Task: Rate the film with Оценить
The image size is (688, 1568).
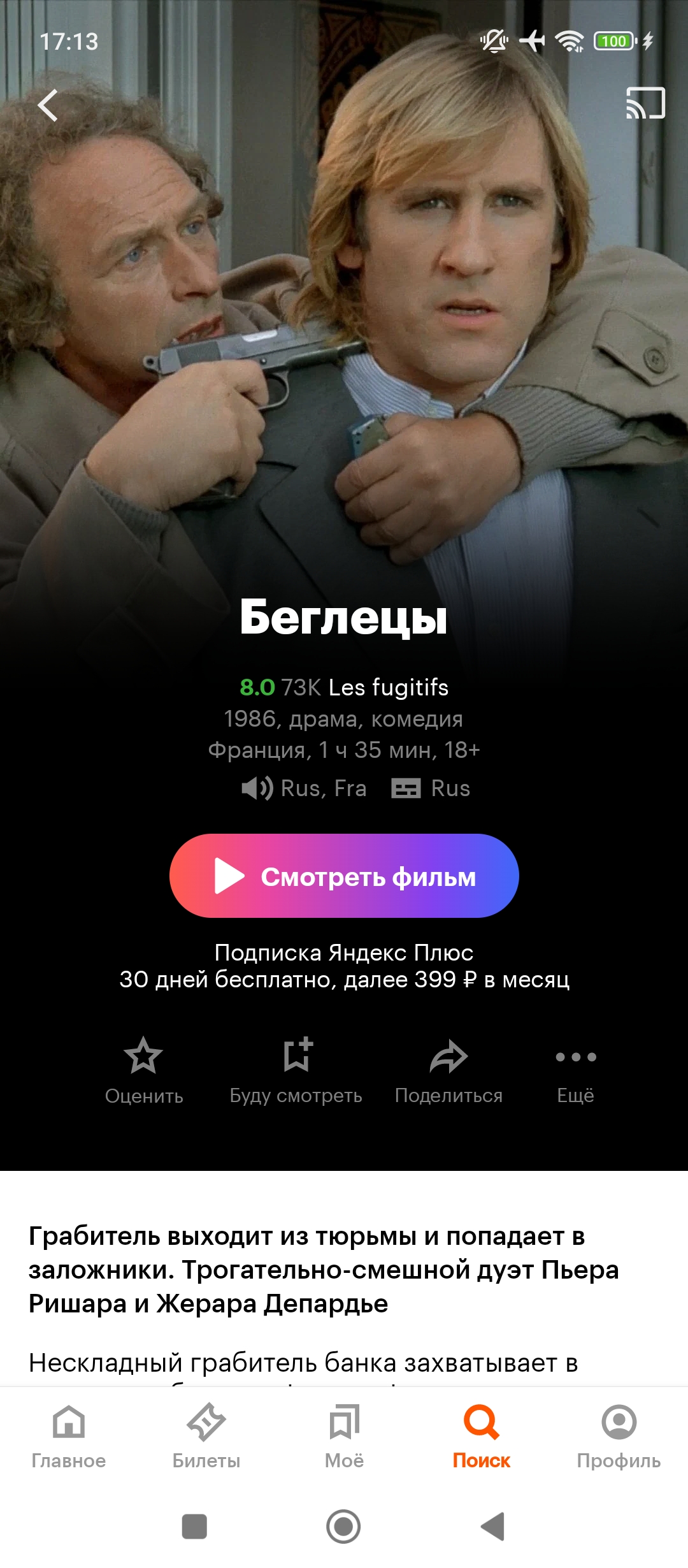Action: click(x=144, y=1071)
